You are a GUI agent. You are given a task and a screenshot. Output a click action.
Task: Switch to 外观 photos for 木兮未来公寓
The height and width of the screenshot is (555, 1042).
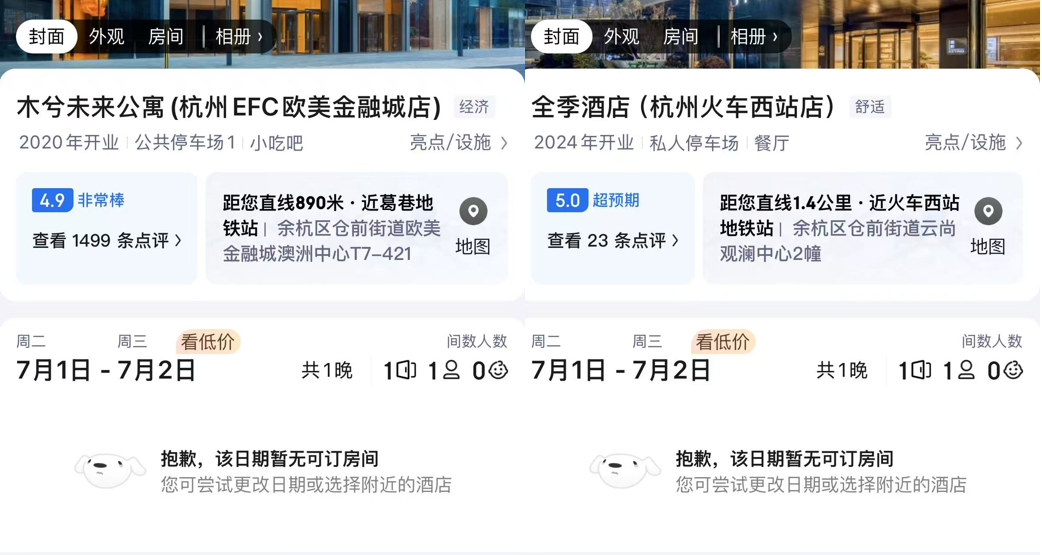(x=106, y=37)
